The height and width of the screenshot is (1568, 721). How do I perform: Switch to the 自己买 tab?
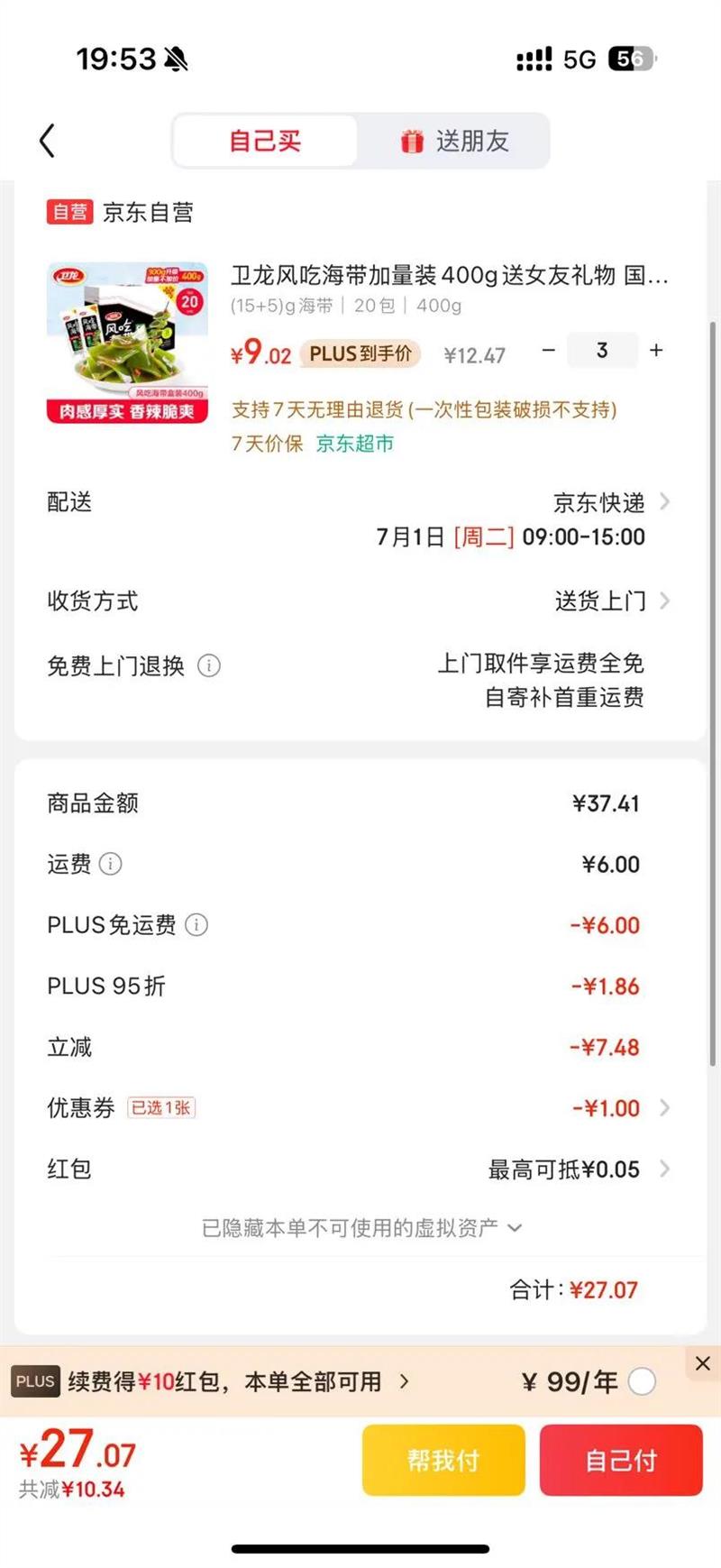point(265,141)
